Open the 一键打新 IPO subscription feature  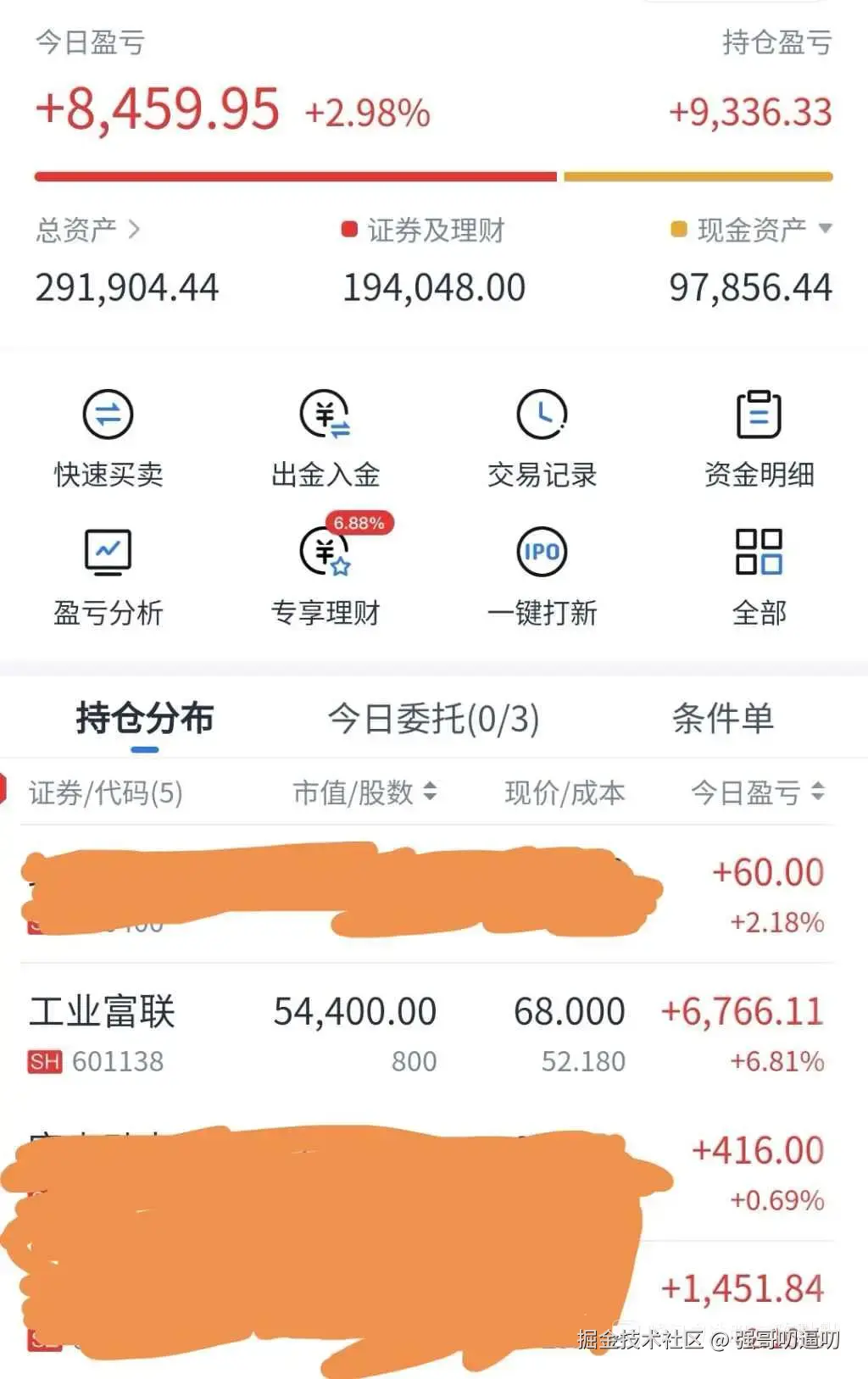point(542,575)
